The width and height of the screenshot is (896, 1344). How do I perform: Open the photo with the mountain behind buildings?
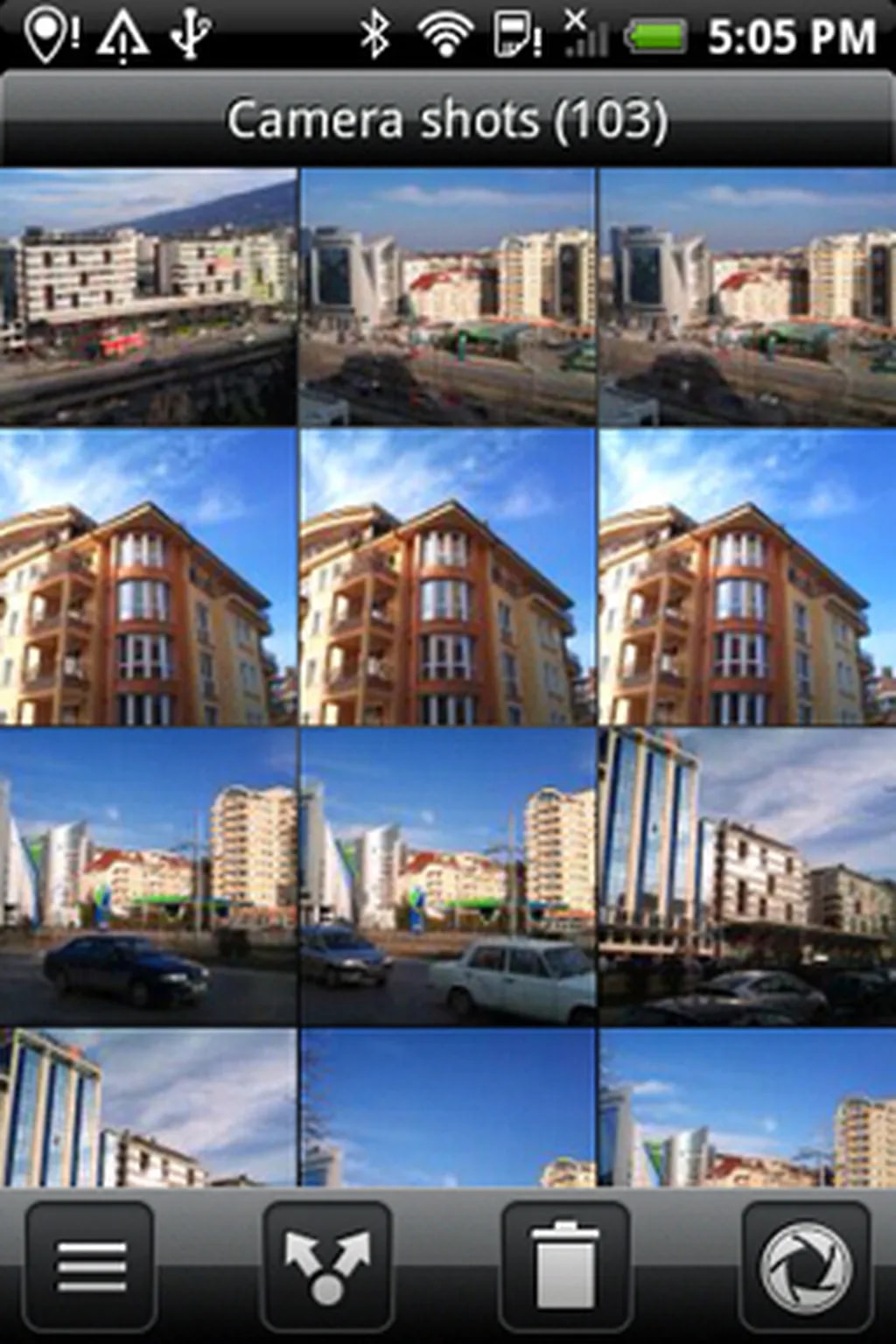coord(147,297)
